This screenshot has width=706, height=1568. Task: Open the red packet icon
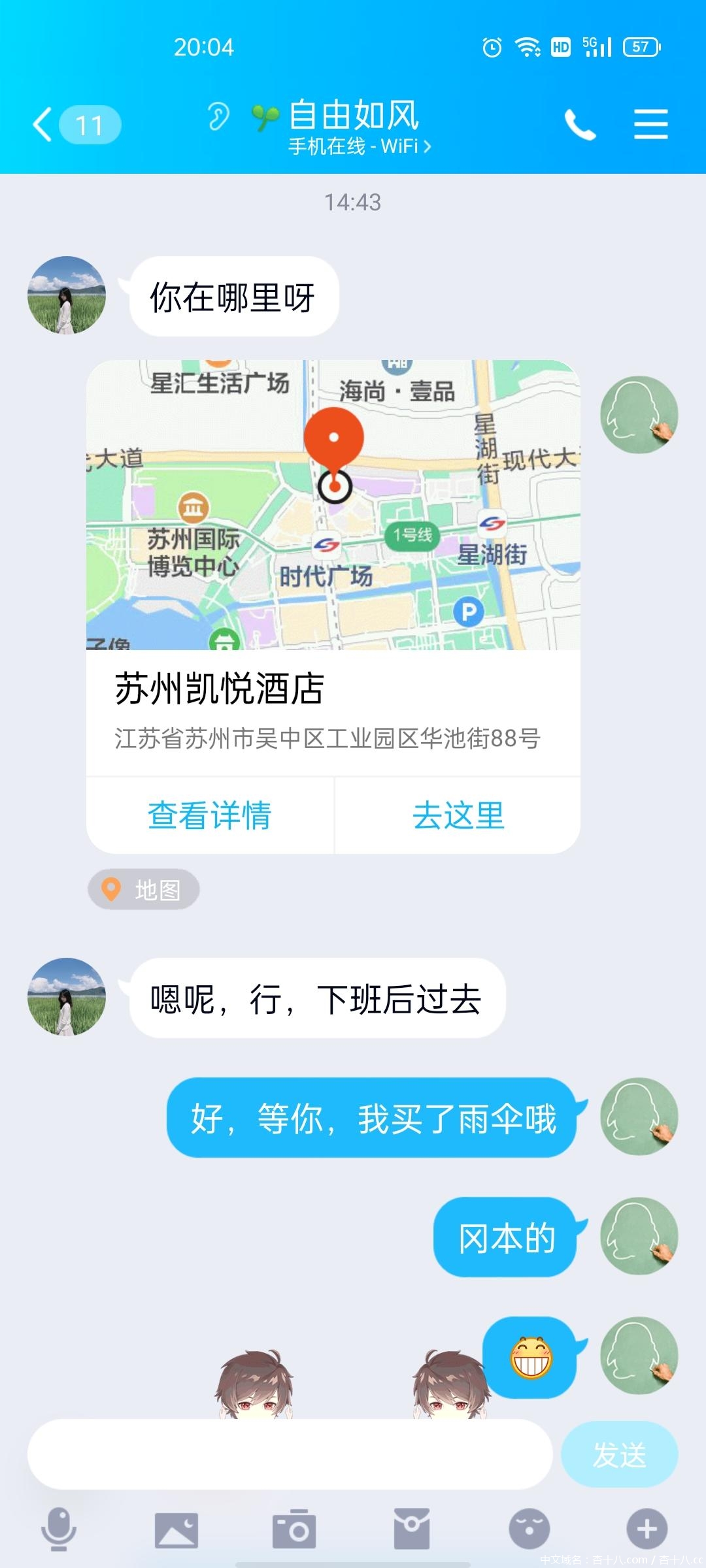(x=412, y=1529)
